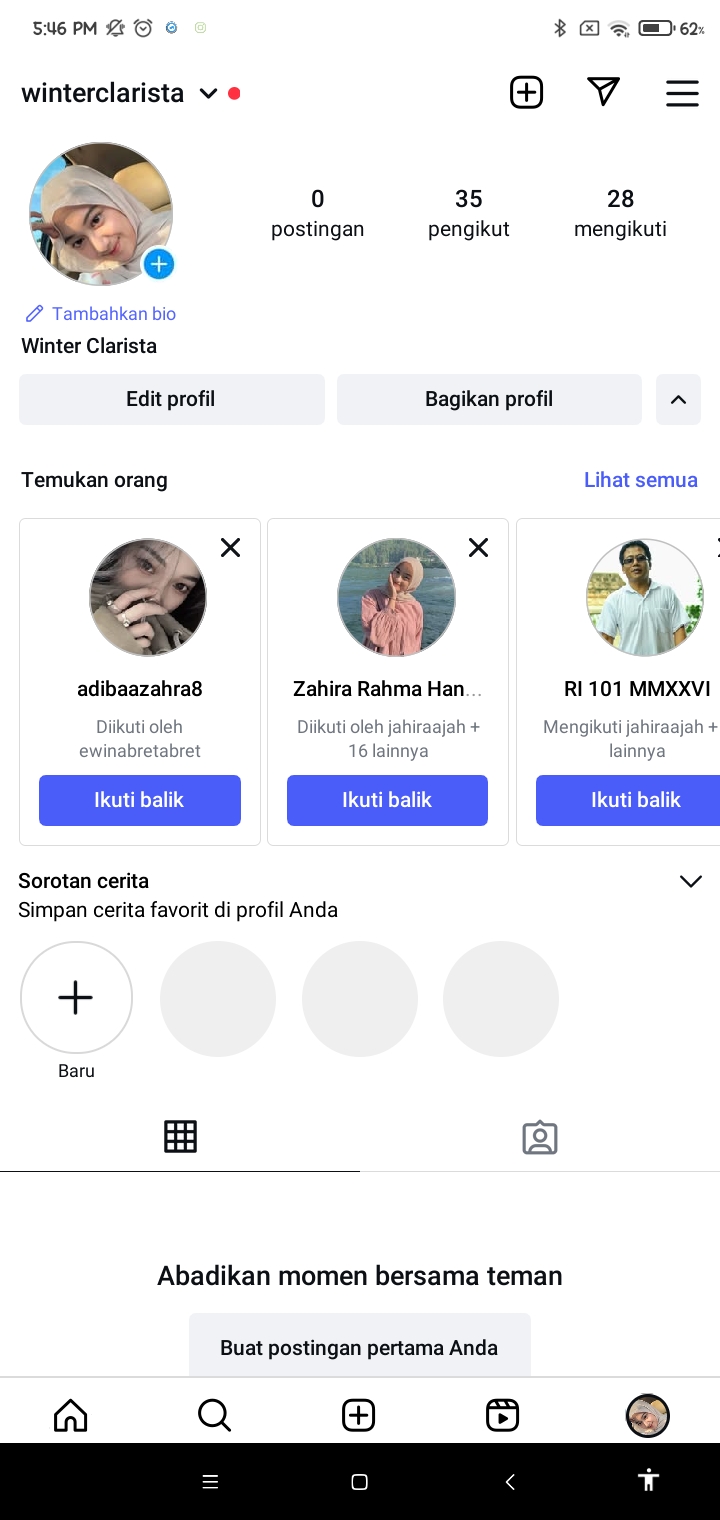This screenshot has width=720, height=1520.
Task: Create a new highlight with Baru
Action: click(x=76, y=998)
